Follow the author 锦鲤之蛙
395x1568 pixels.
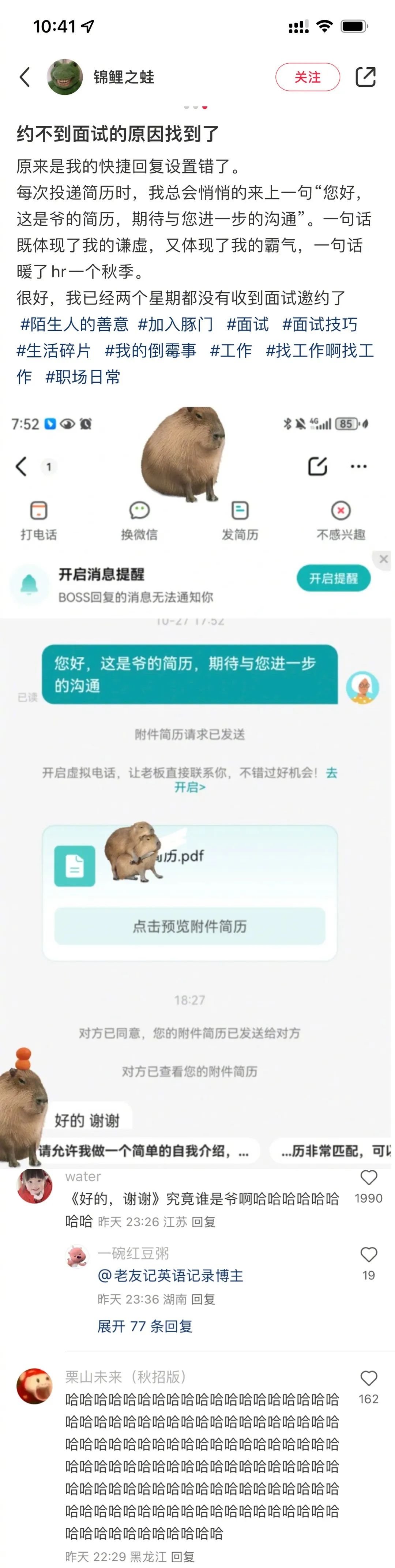(x=307, y=77)
